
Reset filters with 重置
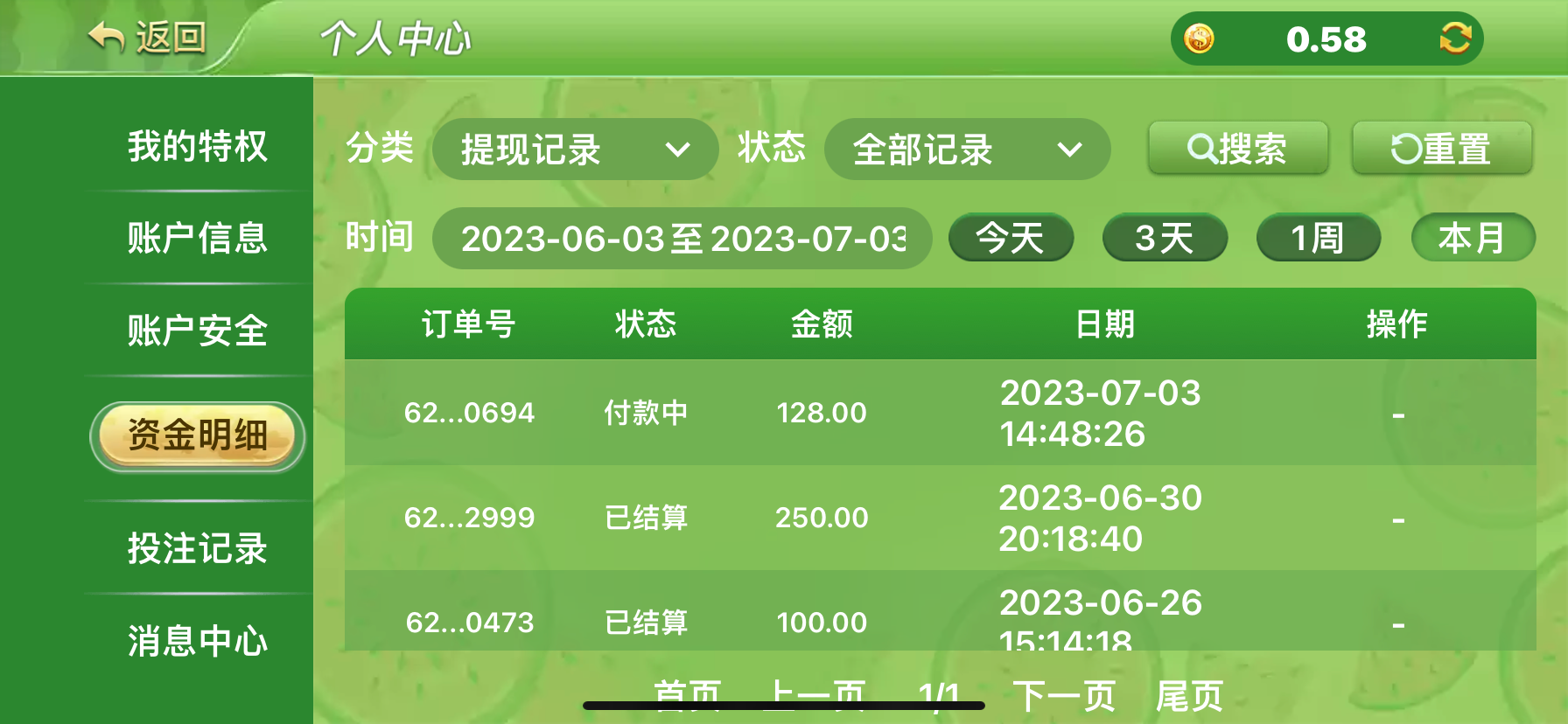(x=1442, y=149)
